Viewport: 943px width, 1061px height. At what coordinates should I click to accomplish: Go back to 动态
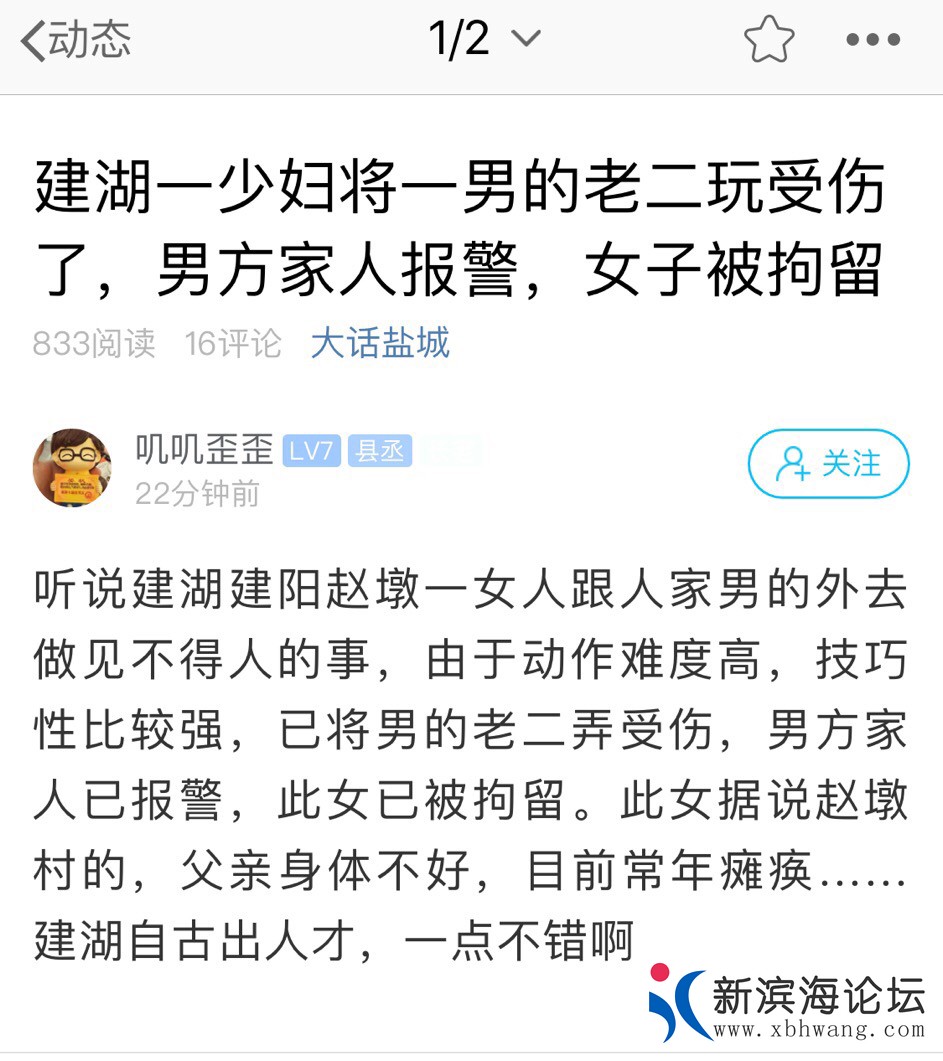tap(76, 42)
